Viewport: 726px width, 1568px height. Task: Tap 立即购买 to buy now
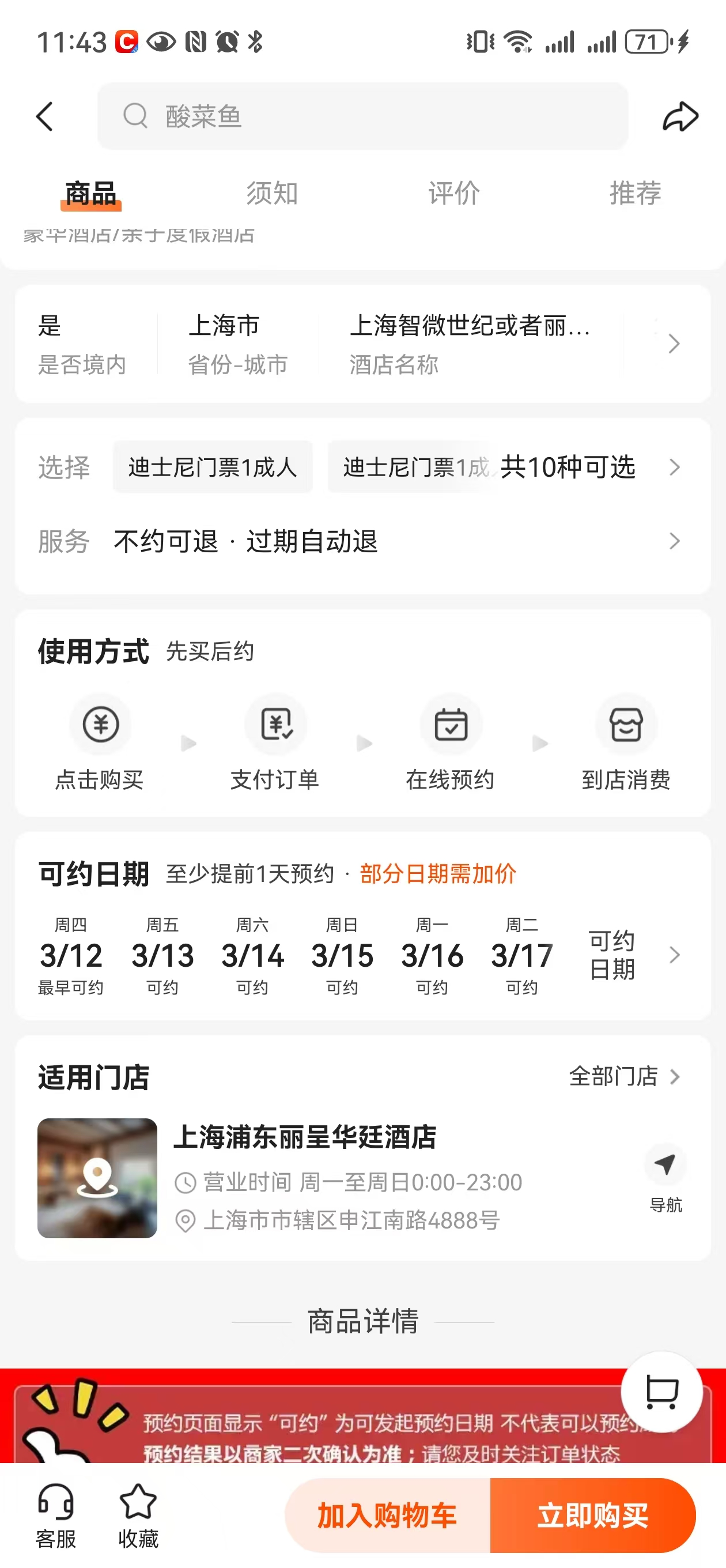592,1516
